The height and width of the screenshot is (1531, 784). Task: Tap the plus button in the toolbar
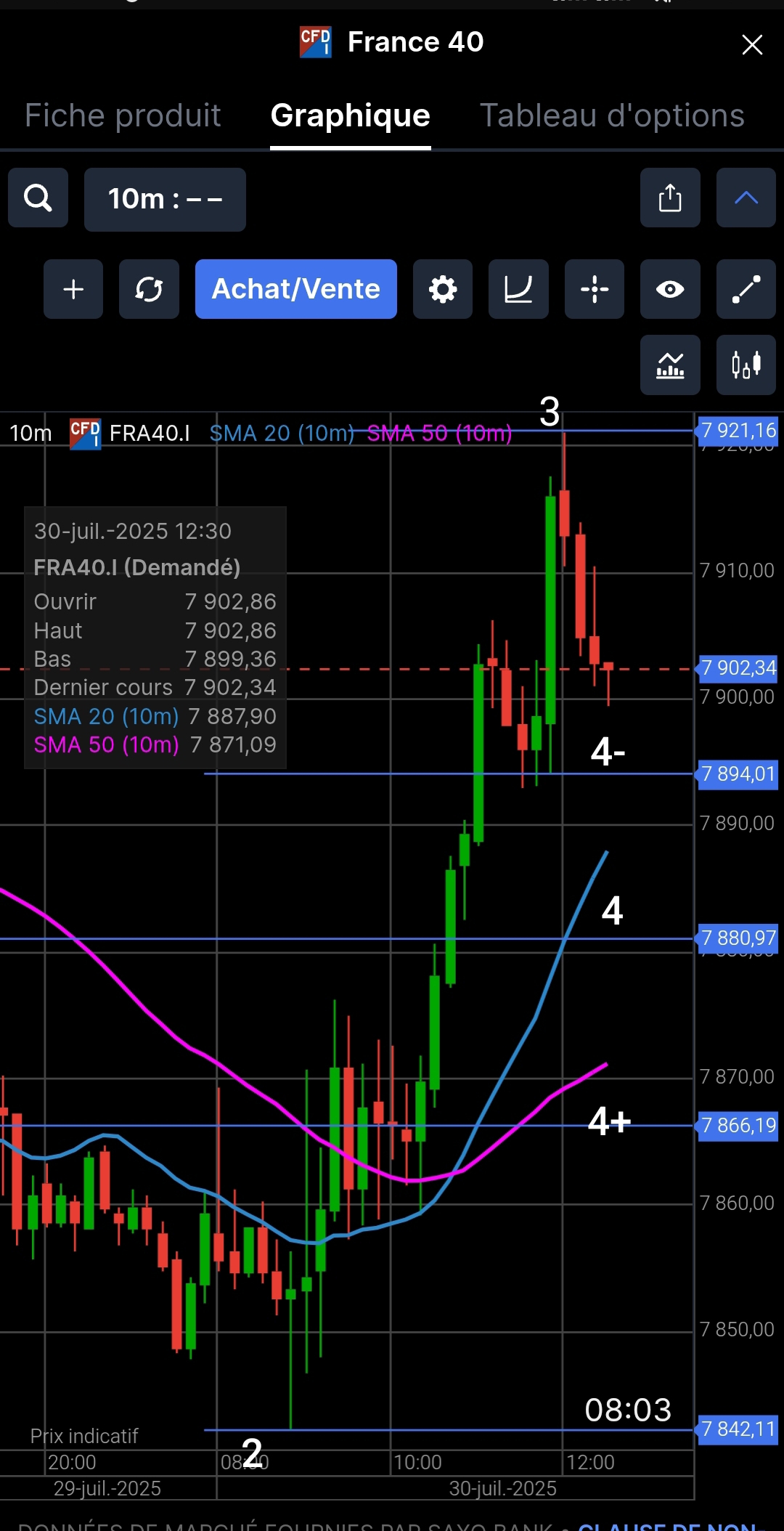pos(73,289)
